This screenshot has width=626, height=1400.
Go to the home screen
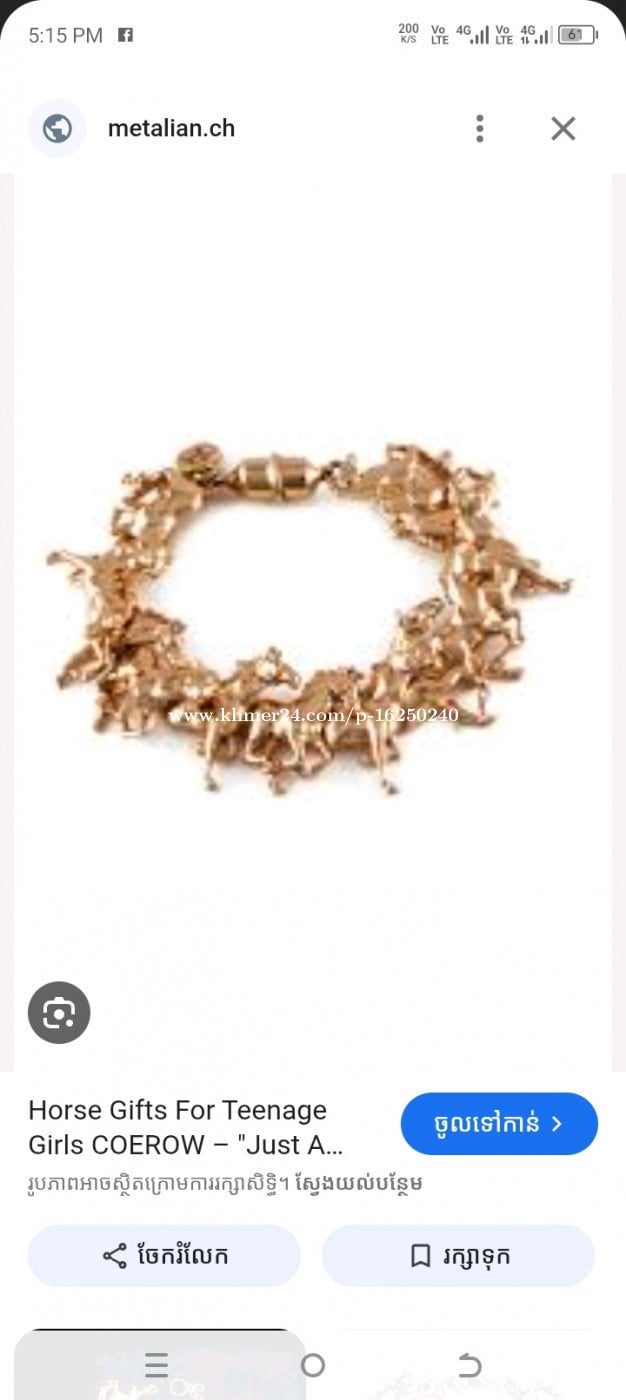point(313,1366)
